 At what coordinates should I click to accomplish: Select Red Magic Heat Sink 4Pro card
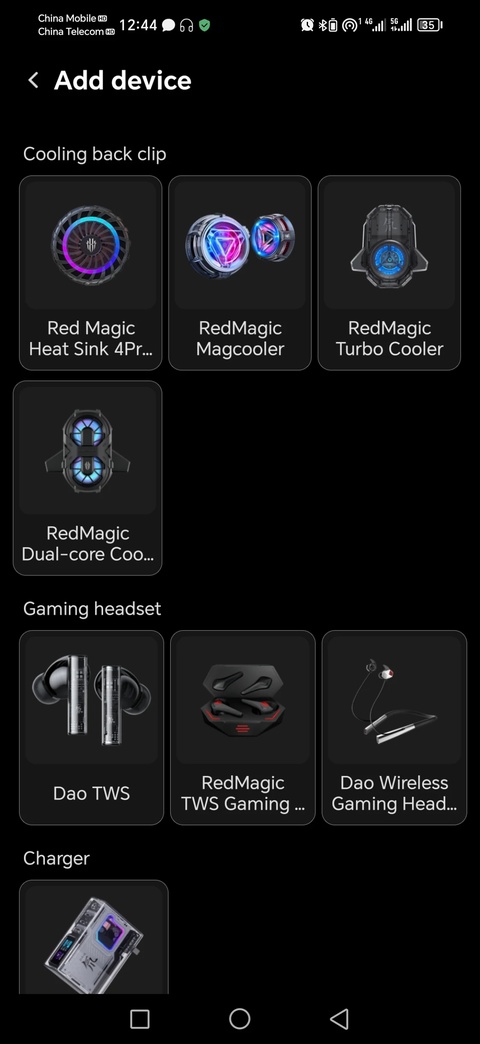point(91,273)
